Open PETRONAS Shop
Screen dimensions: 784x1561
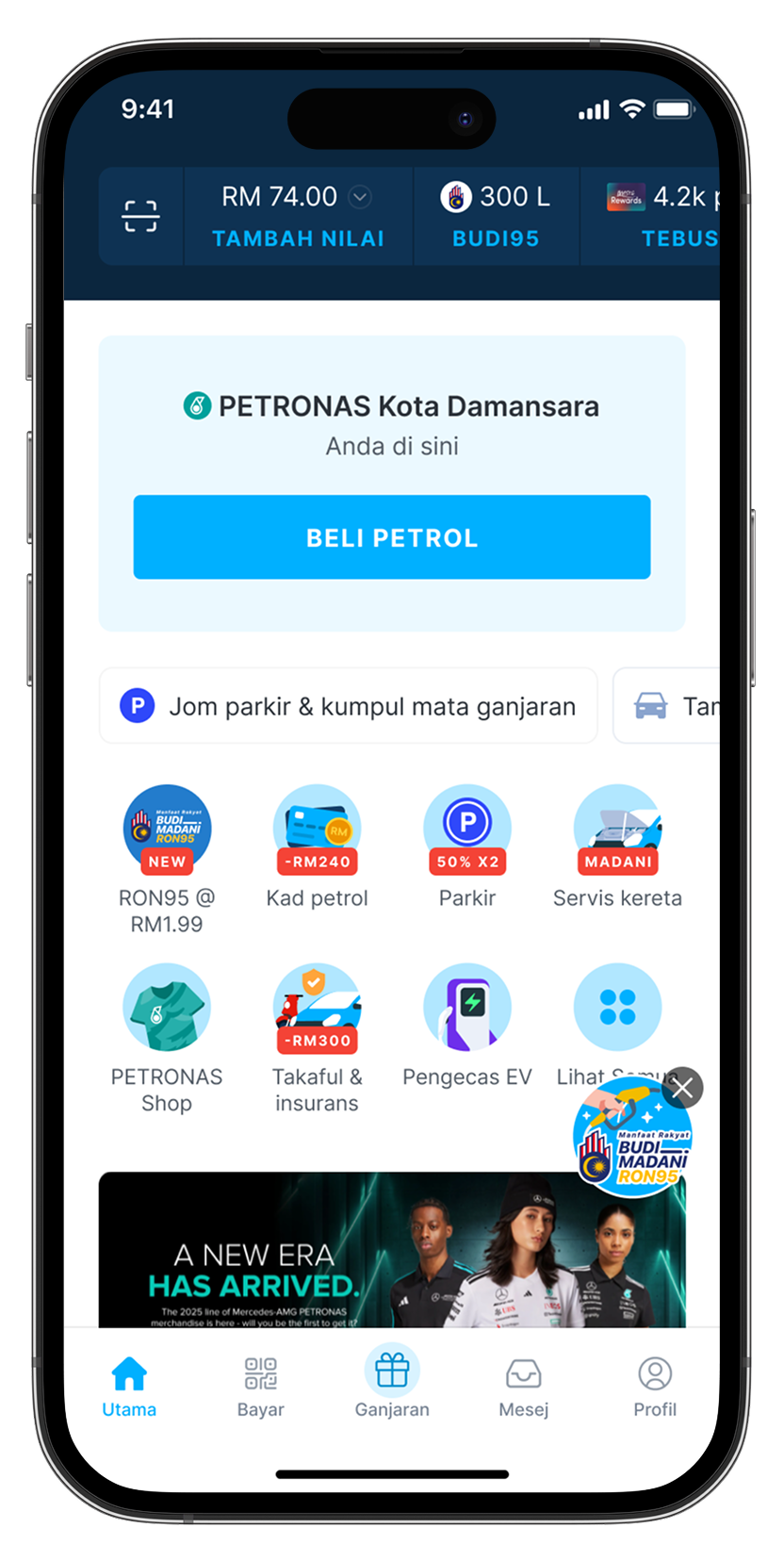[x=167, y=1035]
